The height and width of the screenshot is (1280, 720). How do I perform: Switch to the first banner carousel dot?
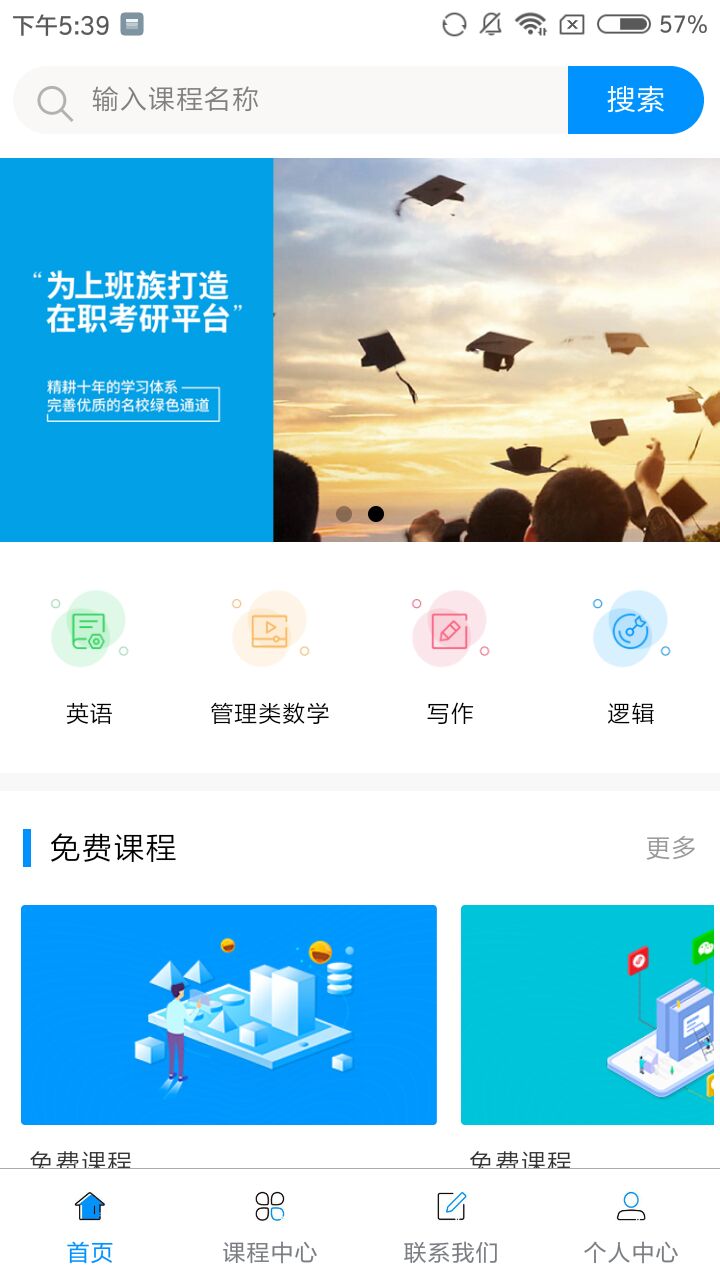tap(344, 513)
